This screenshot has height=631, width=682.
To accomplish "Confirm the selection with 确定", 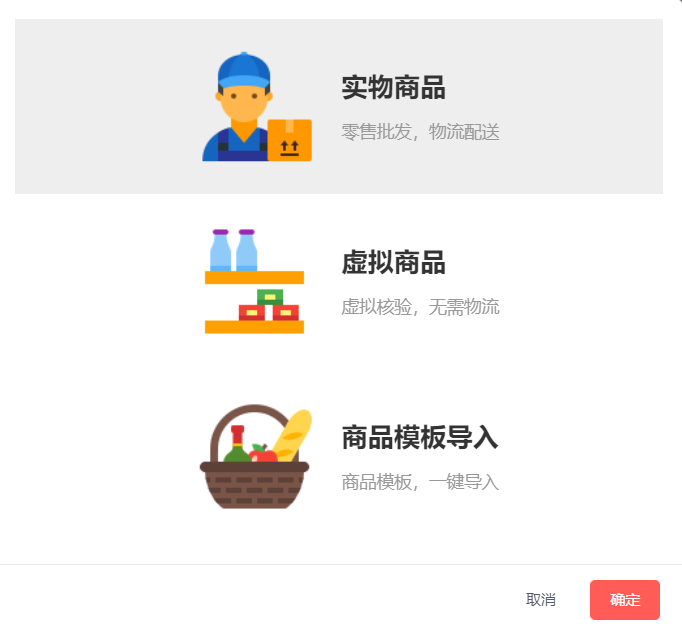I will tap(625, 600).
